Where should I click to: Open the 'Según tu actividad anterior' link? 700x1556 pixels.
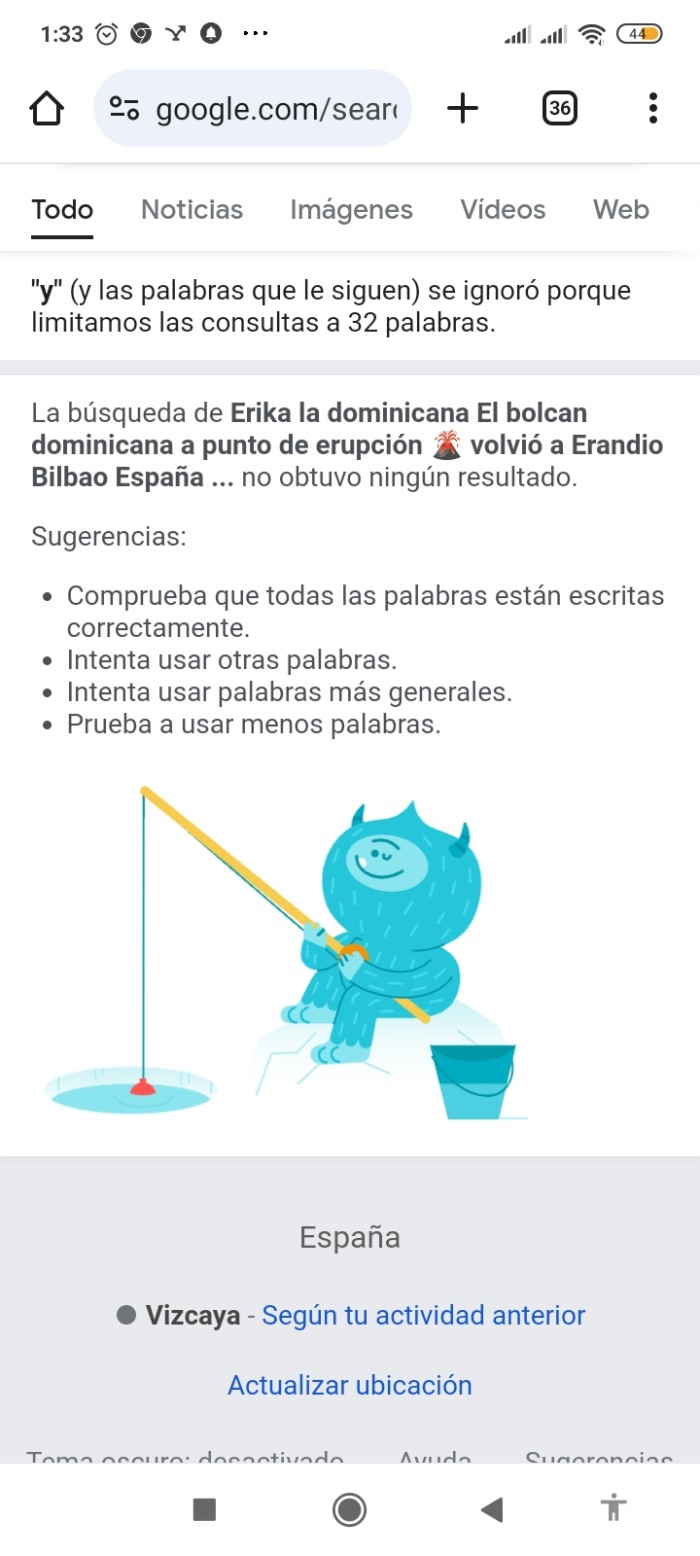click(423, 1315)
